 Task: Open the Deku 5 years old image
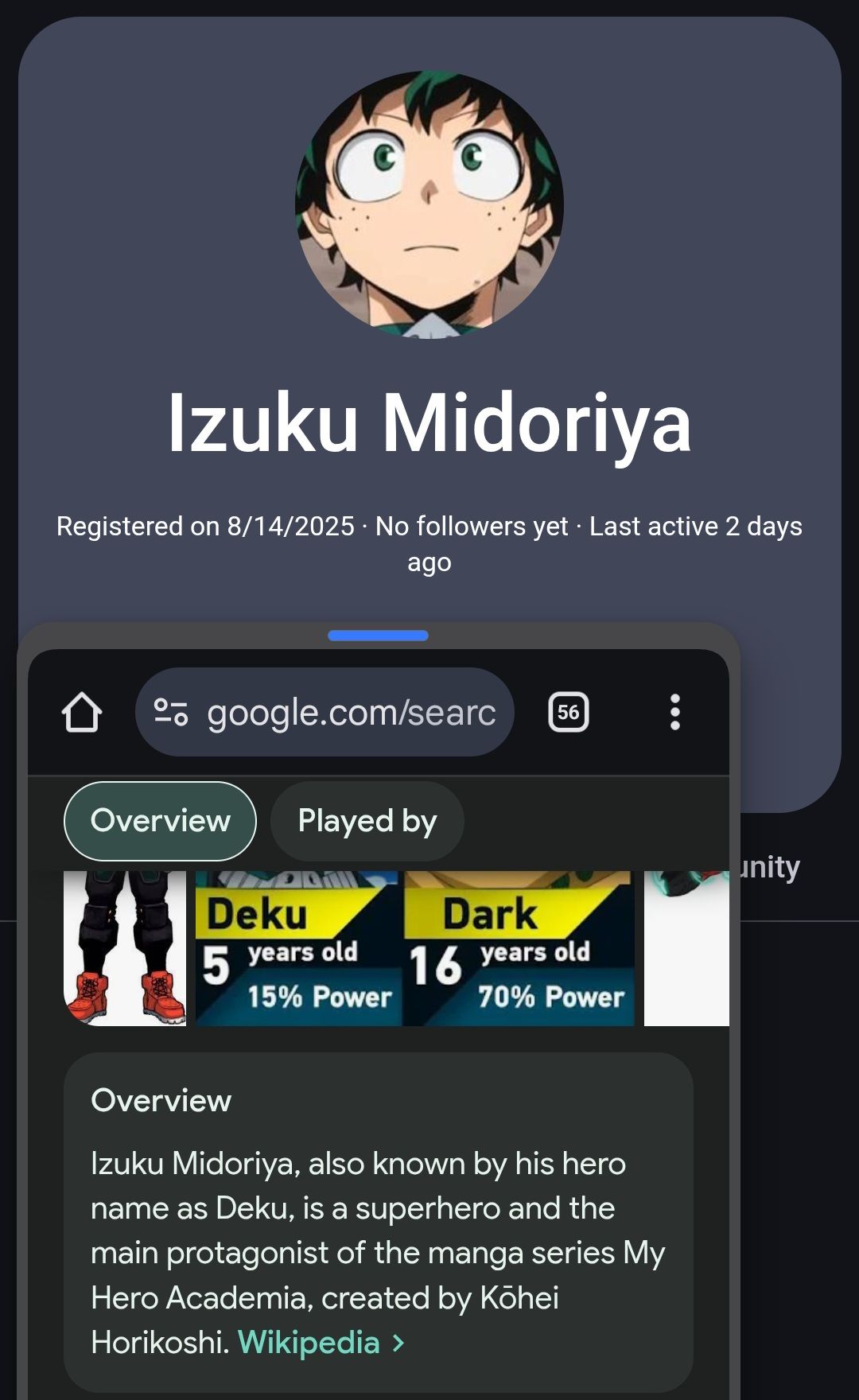[297, 948]
